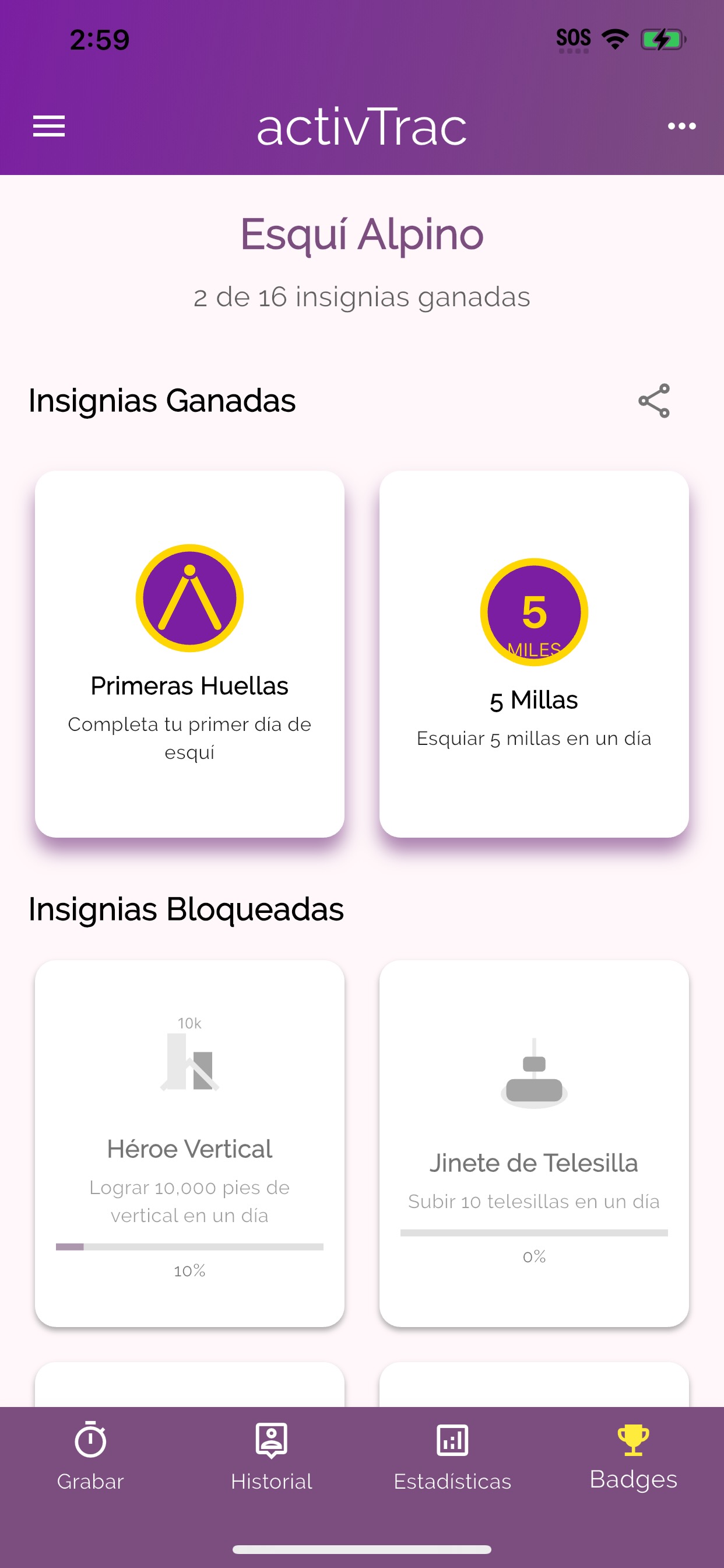Open the locked Héroe Vertical badge
724x1568 pixels.
189,1143
